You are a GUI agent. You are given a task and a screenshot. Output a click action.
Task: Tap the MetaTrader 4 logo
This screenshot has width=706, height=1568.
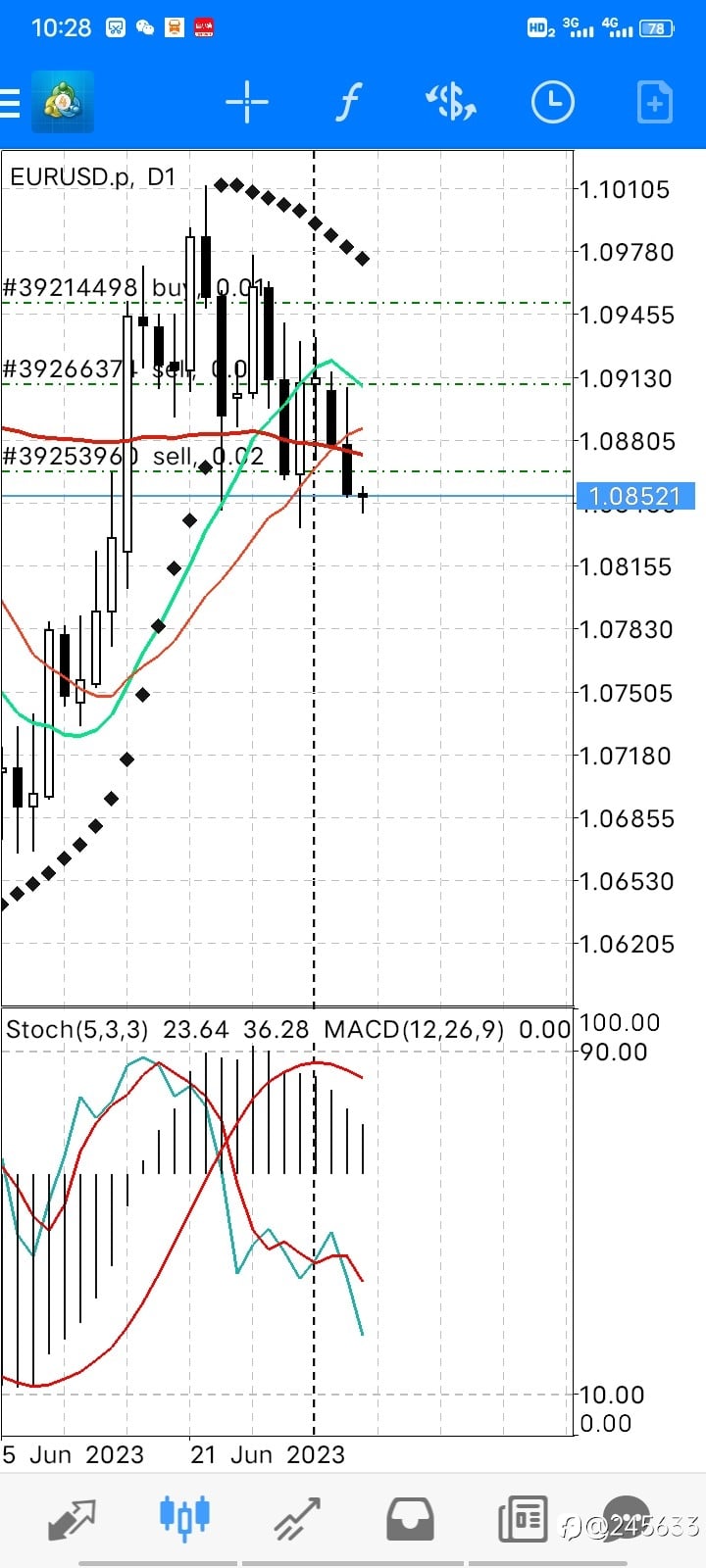point(63,102)
